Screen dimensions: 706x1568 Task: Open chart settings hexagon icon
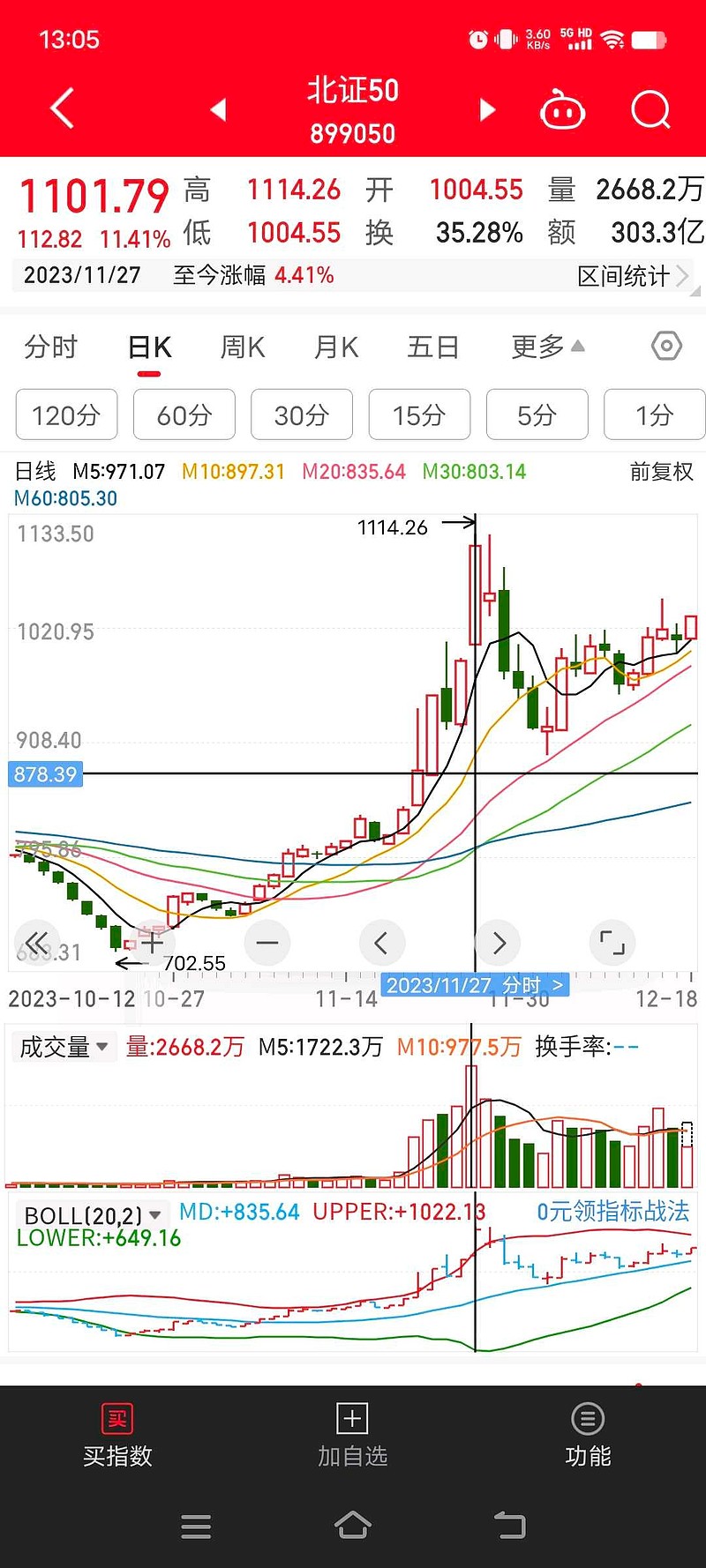pos(666,347)
